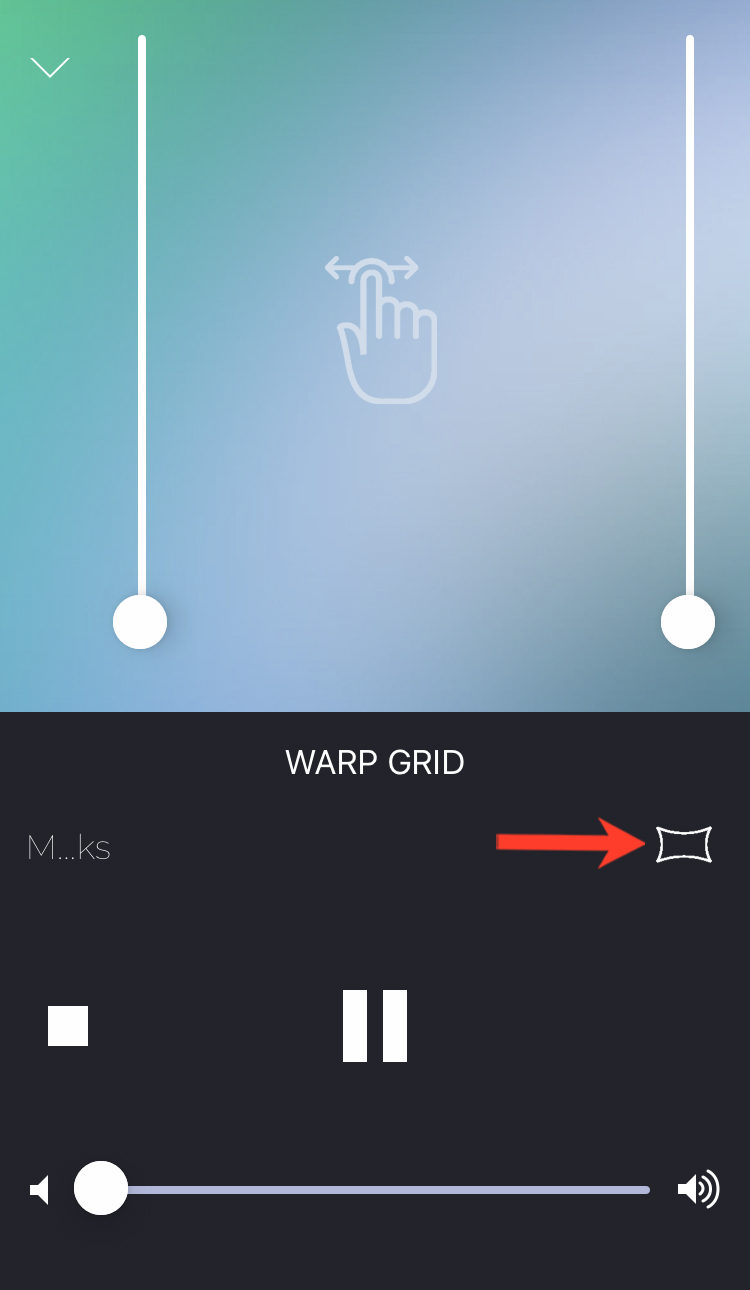The height and width of the screenshot is (1290, 750).
Task: Tap the right vertical slider knob
Action: 688,622
